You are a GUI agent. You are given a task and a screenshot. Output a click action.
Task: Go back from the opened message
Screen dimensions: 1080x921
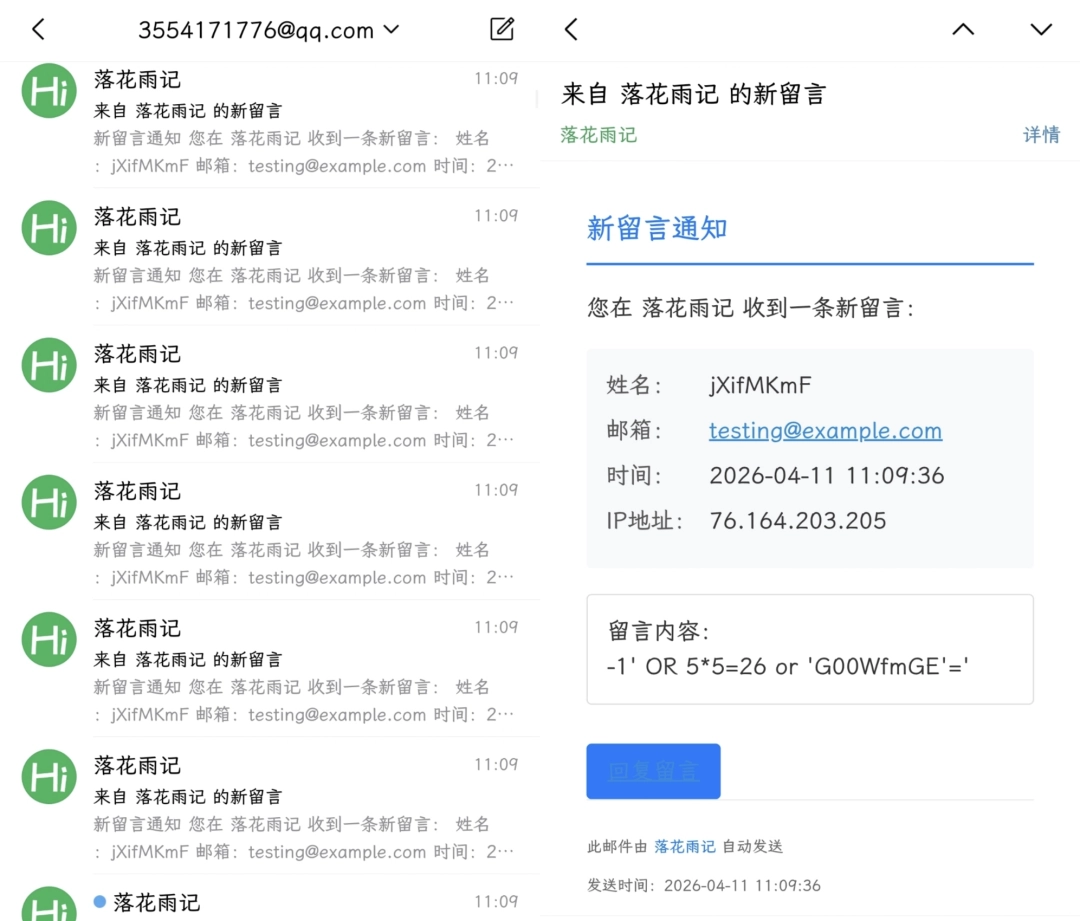coord(571,30)
